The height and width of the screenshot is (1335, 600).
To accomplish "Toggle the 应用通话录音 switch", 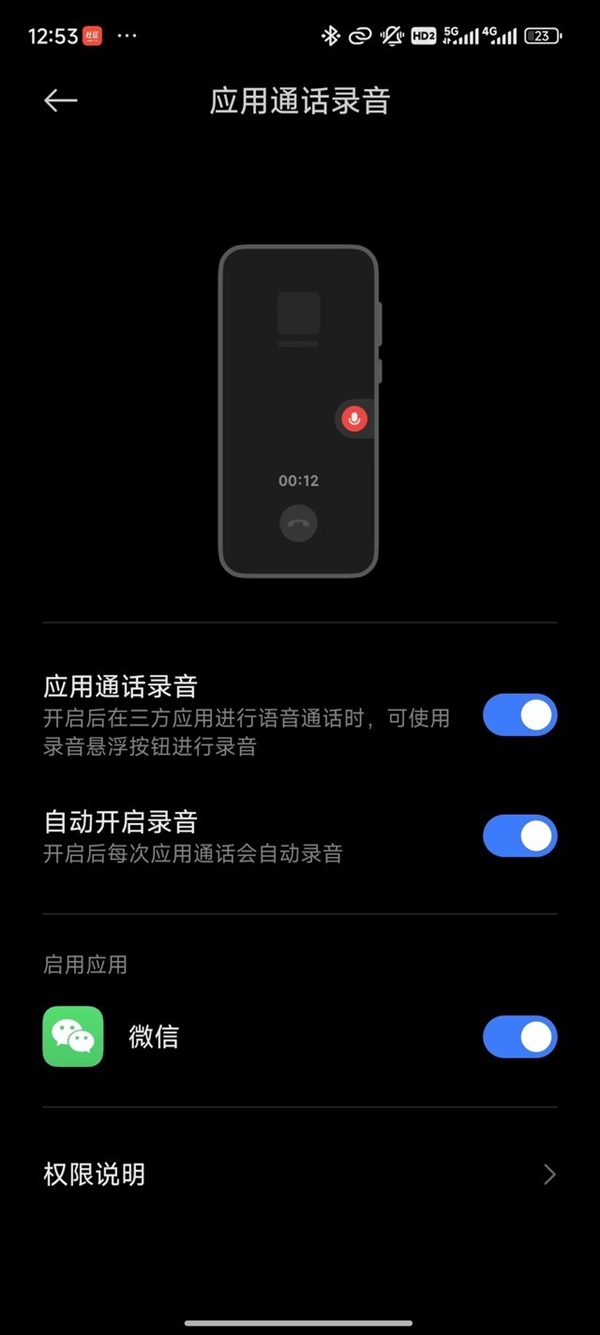I will tap(519, 715).
